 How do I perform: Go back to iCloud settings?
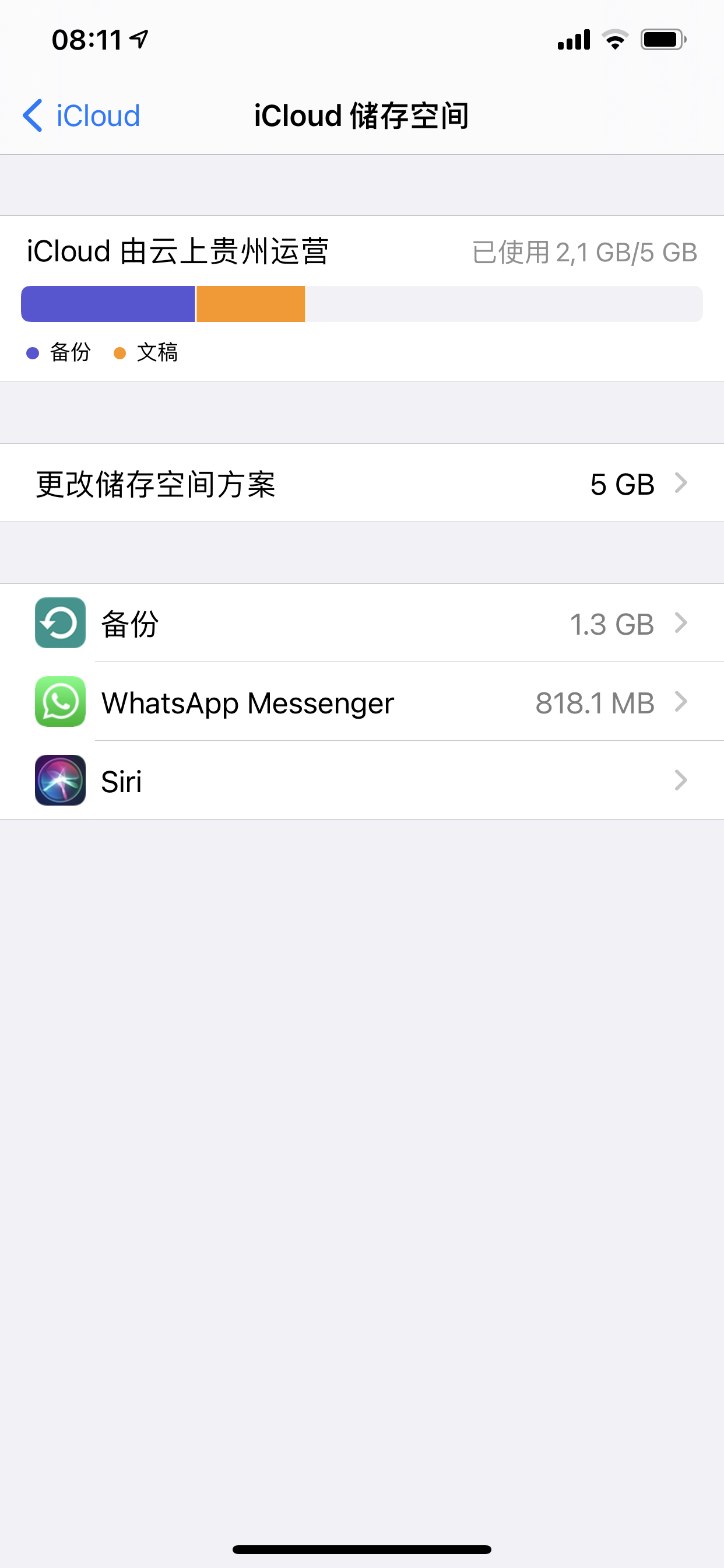tap(82, 116)
